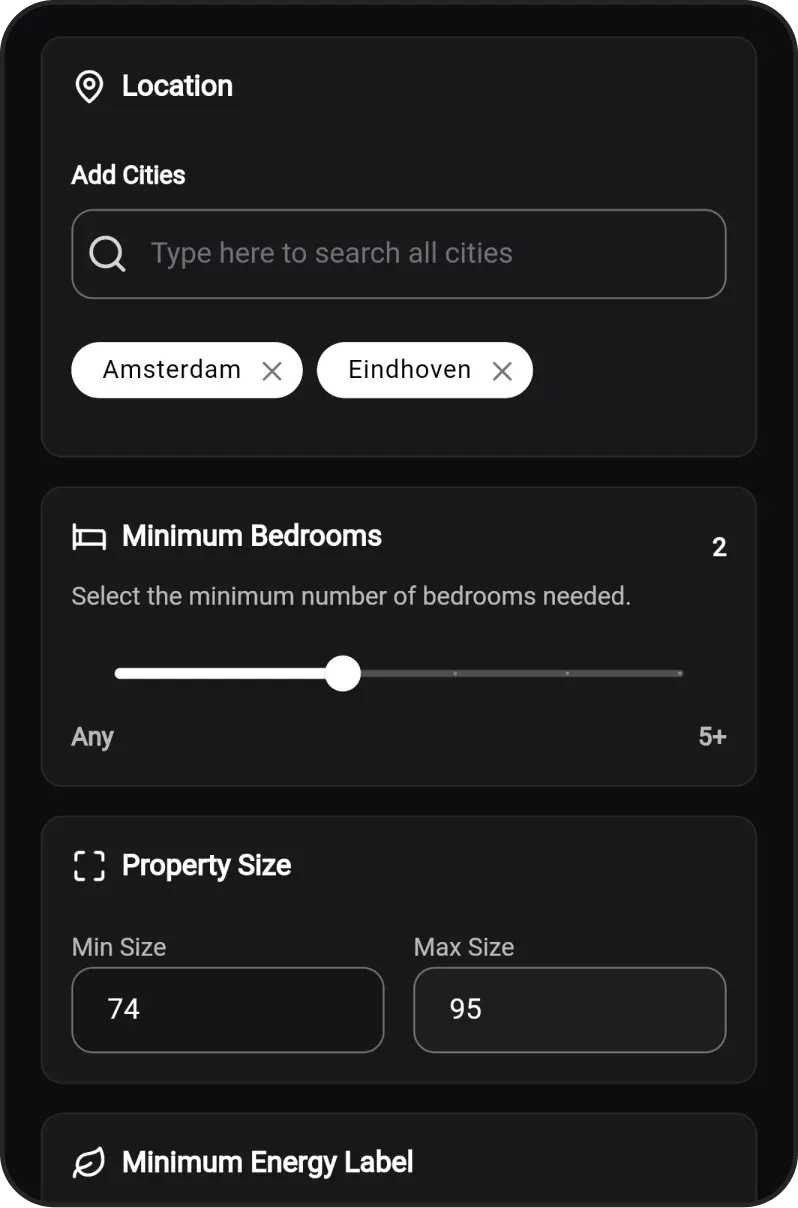798x1208 pixels.
Task: Select the Eindhoven city chip
Action: [x=410, y=370]
